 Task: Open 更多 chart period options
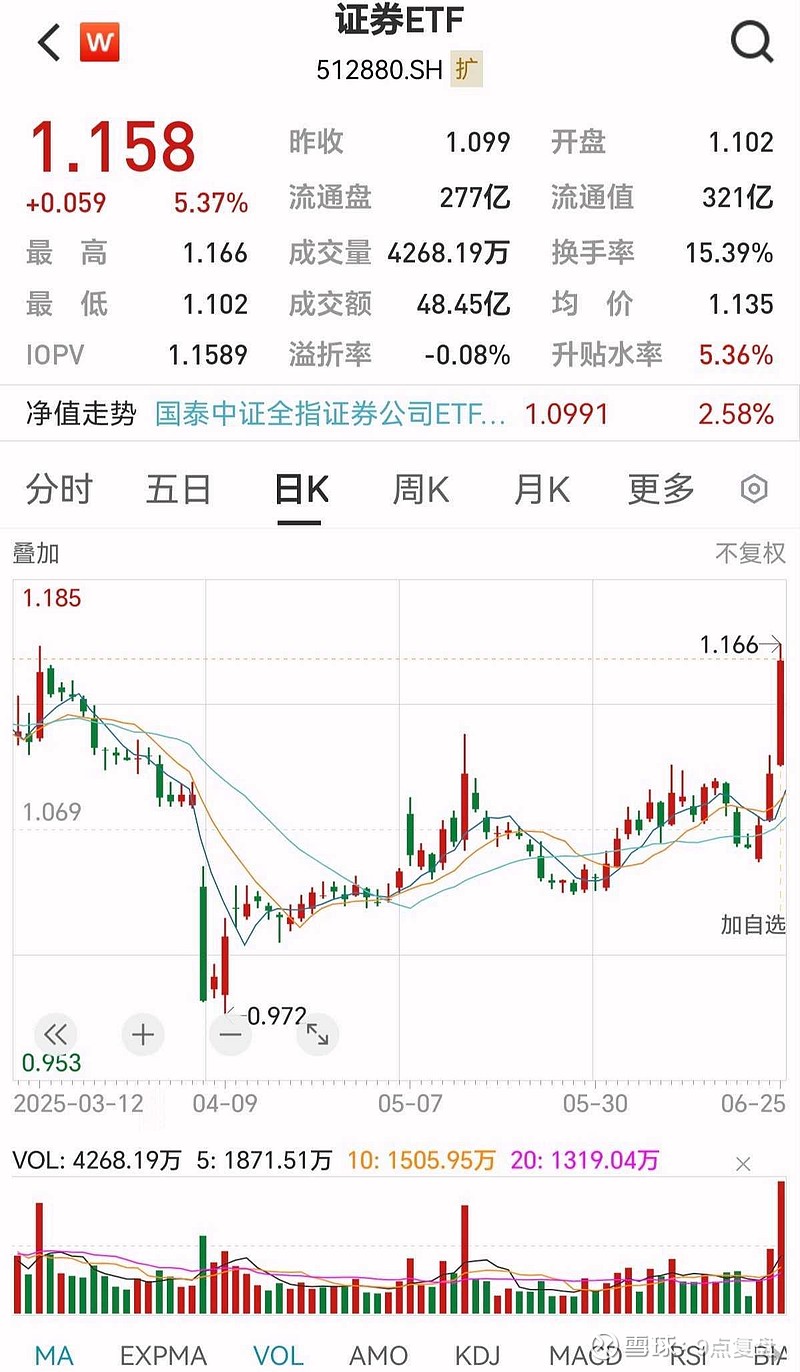[x=659, y=488]
